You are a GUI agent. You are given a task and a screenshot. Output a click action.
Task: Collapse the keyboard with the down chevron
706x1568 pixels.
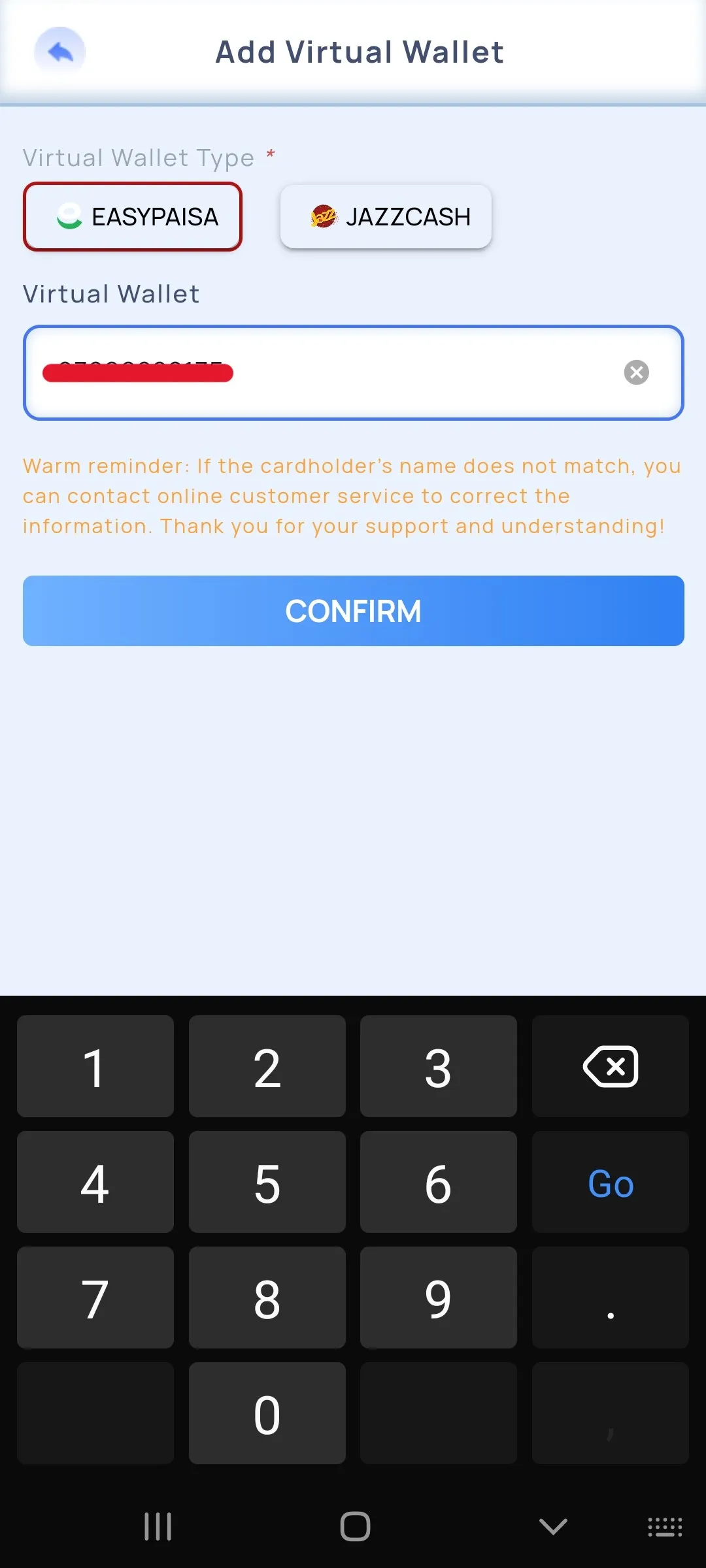point(553,1527)
